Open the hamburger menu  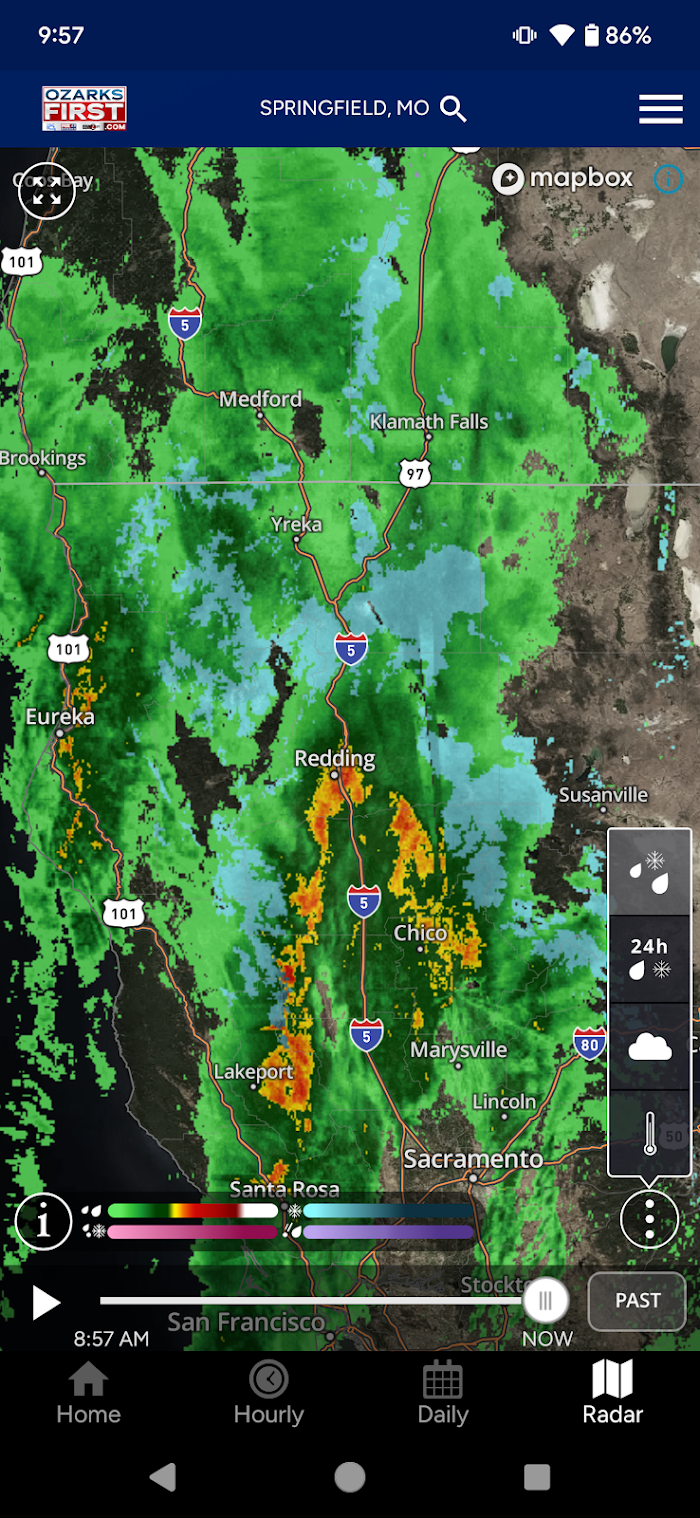pos(660,109)
